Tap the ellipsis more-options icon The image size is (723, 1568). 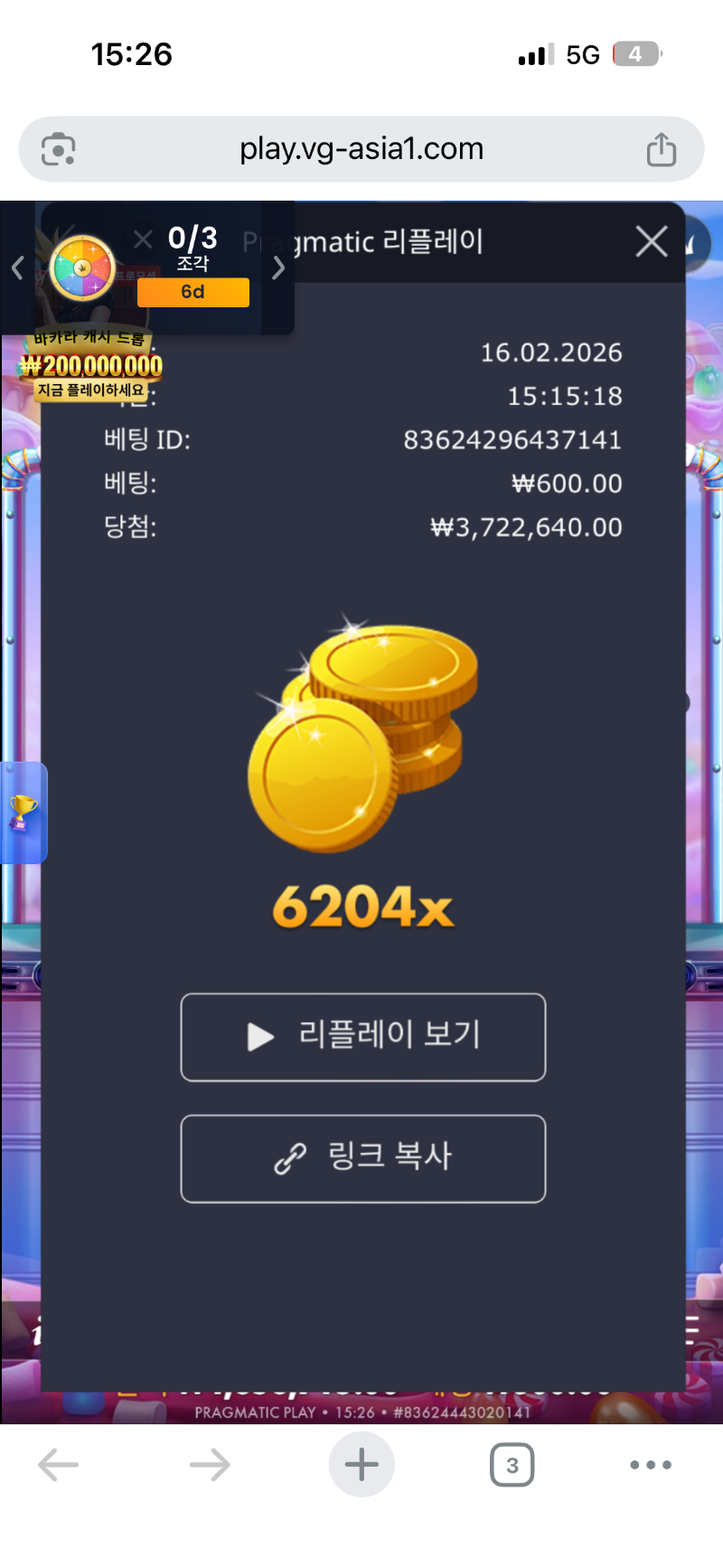(649, 1465)
